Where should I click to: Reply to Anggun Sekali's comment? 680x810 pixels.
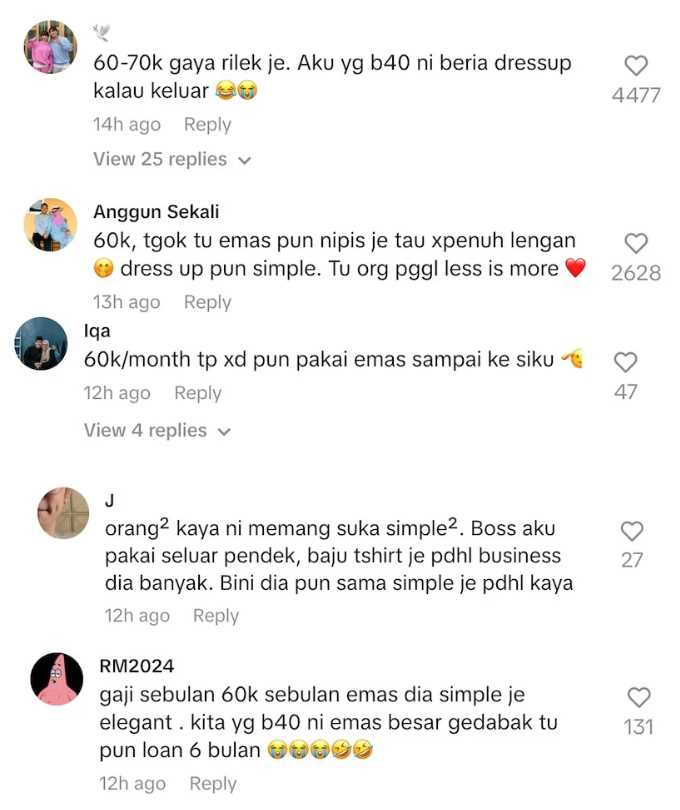coord(207,302)
